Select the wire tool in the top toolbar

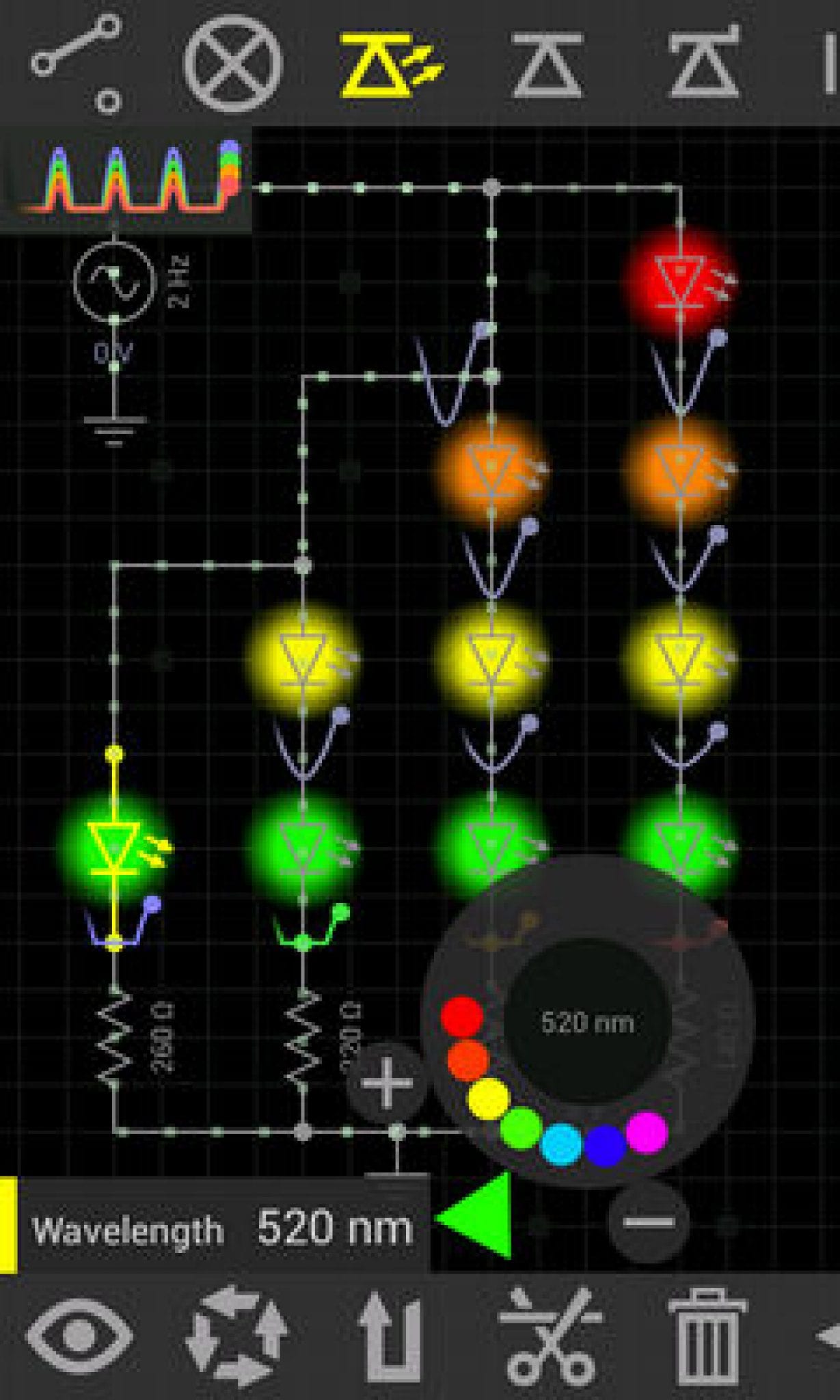pos(79,62)
